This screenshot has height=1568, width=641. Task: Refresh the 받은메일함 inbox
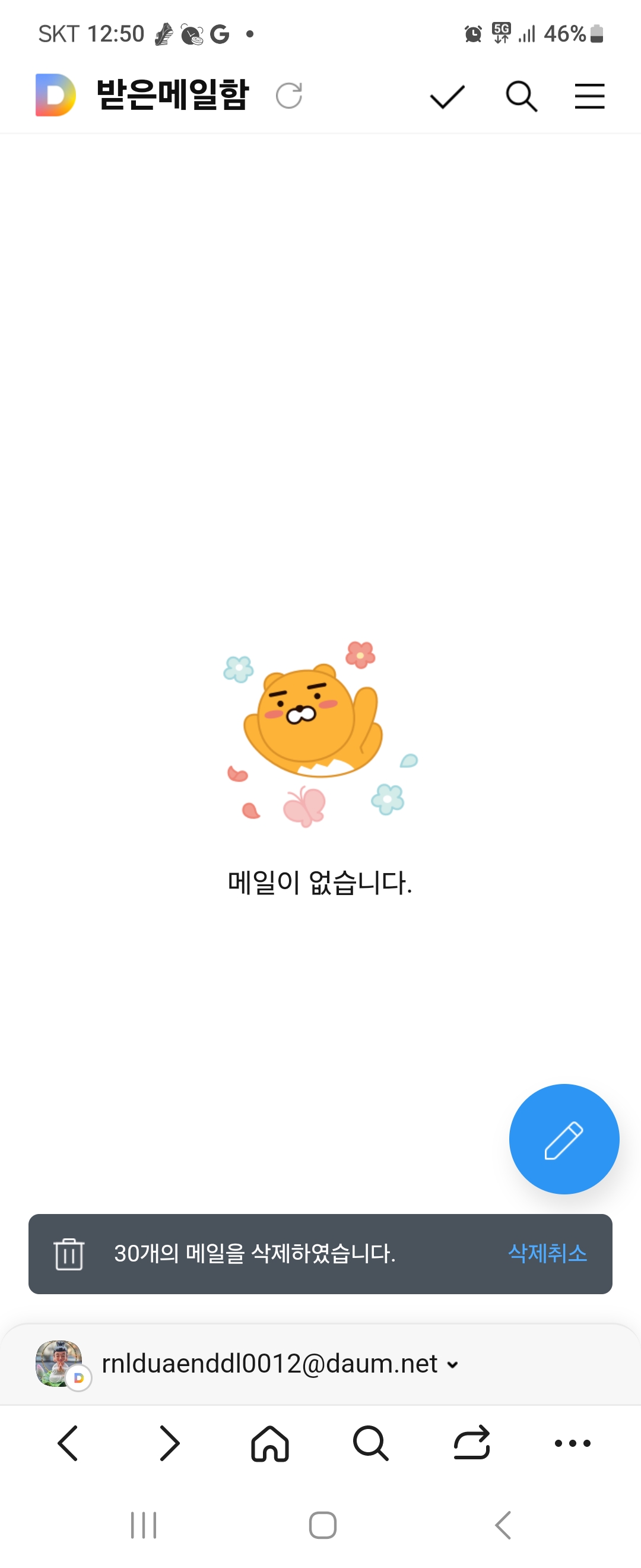point(289,96)
